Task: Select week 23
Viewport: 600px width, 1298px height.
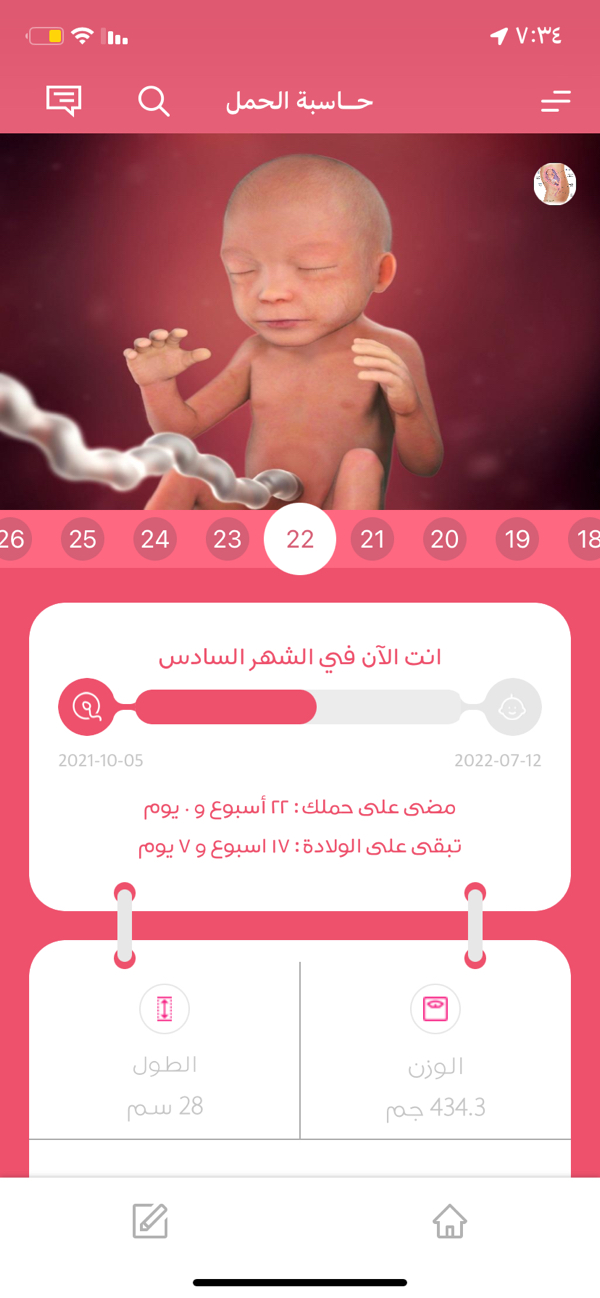Action: 228,540
